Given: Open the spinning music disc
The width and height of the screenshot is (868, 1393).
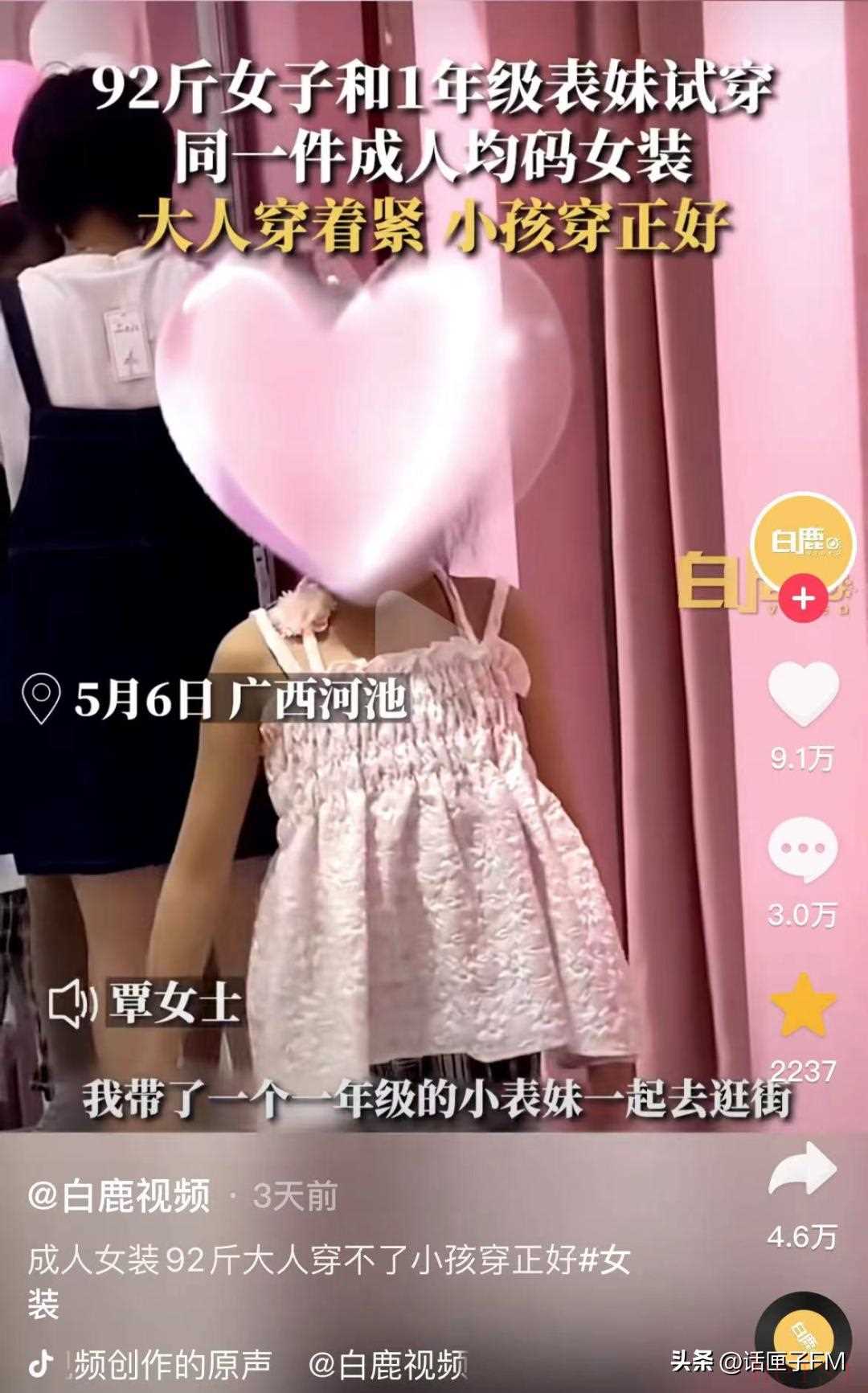Looking at the screenshot, I should 804,1338.
